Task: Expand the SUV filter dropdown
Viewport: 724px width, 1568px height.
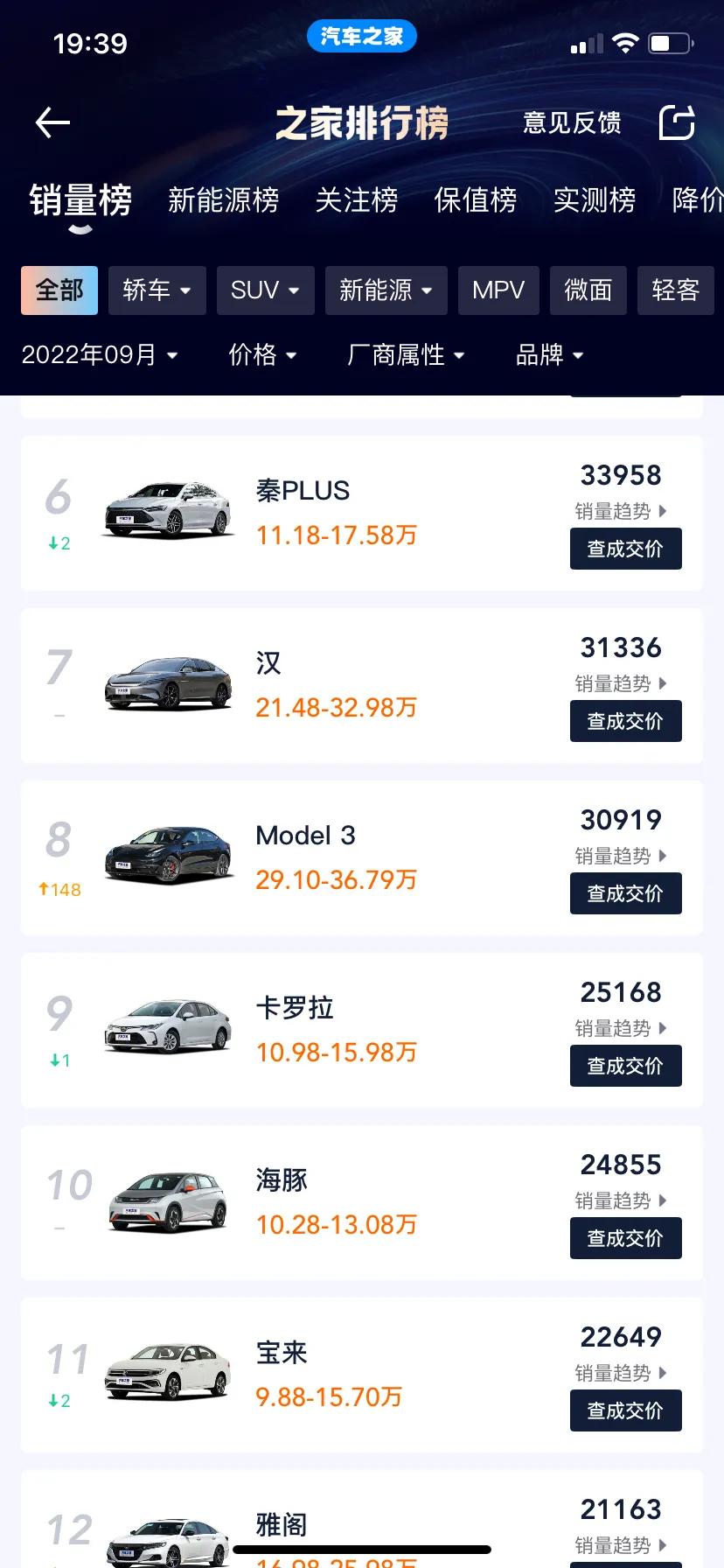Action: pyautogui.click(x=266, y=290)
